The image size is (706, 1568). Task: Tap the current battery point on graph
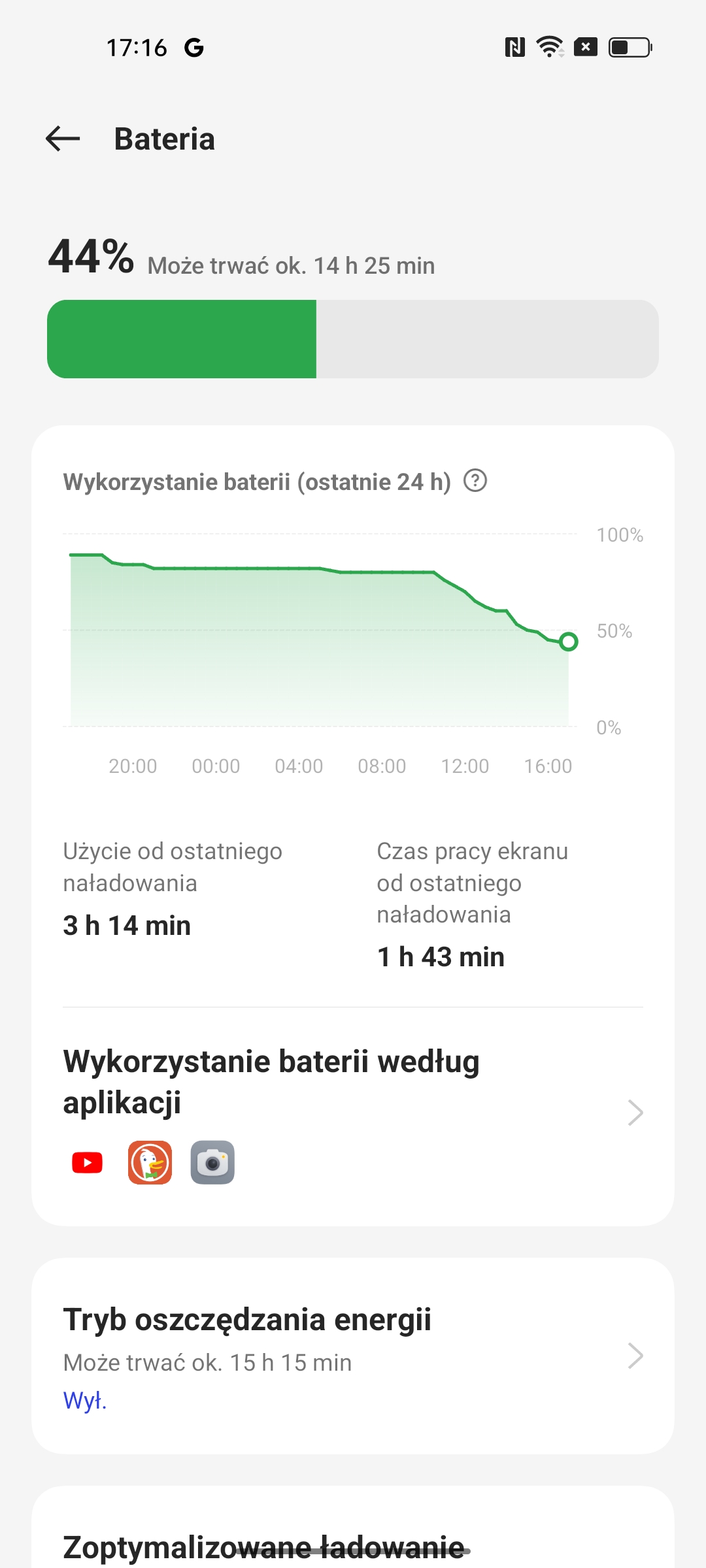tap(569, 642)
